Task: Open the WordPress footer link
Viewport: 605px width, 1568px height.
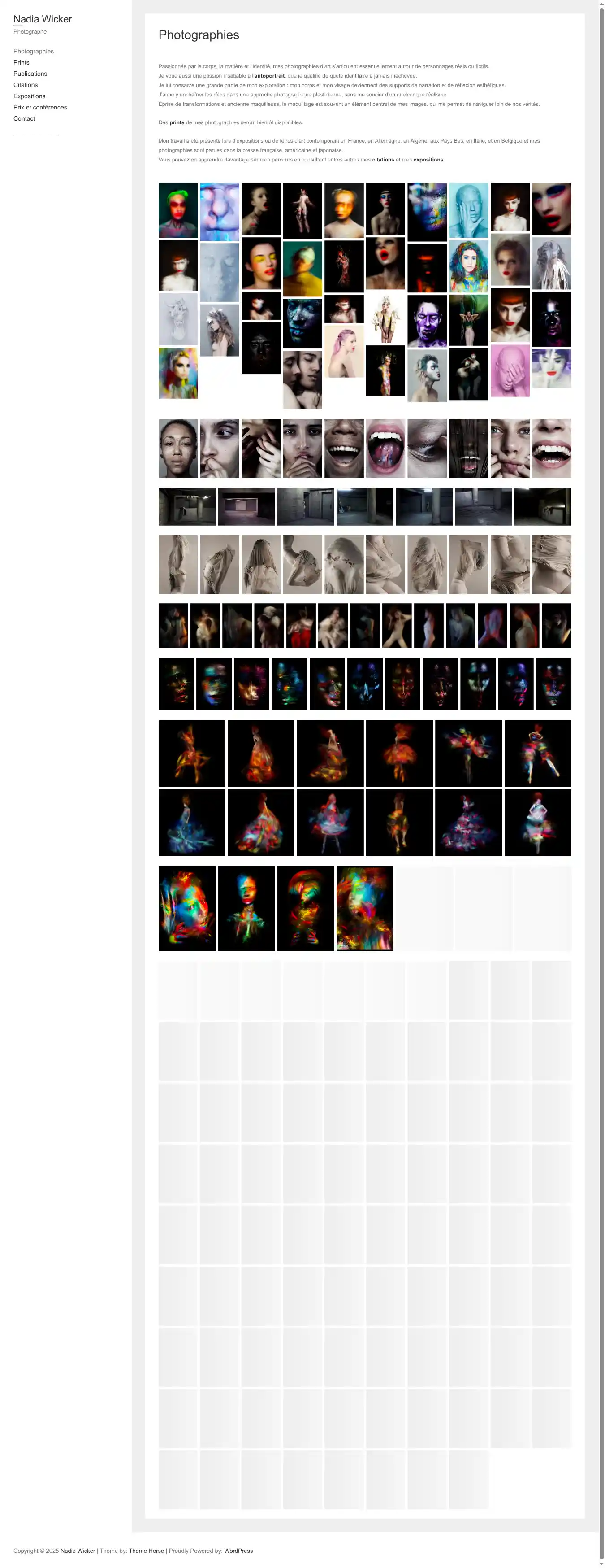Action: tap(238, 1551)
